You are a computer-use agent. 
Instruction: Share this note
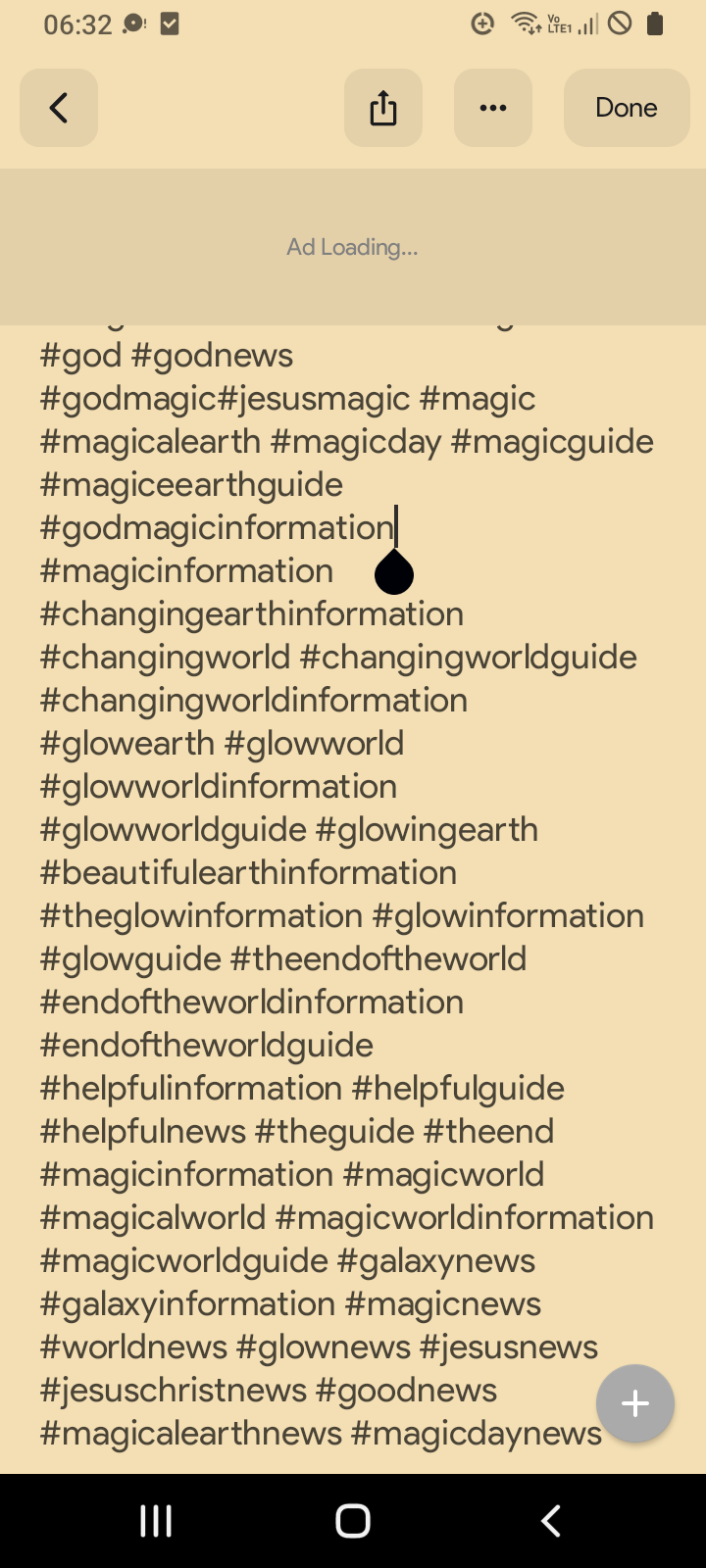pyautogui.click(x=383, y=108)
